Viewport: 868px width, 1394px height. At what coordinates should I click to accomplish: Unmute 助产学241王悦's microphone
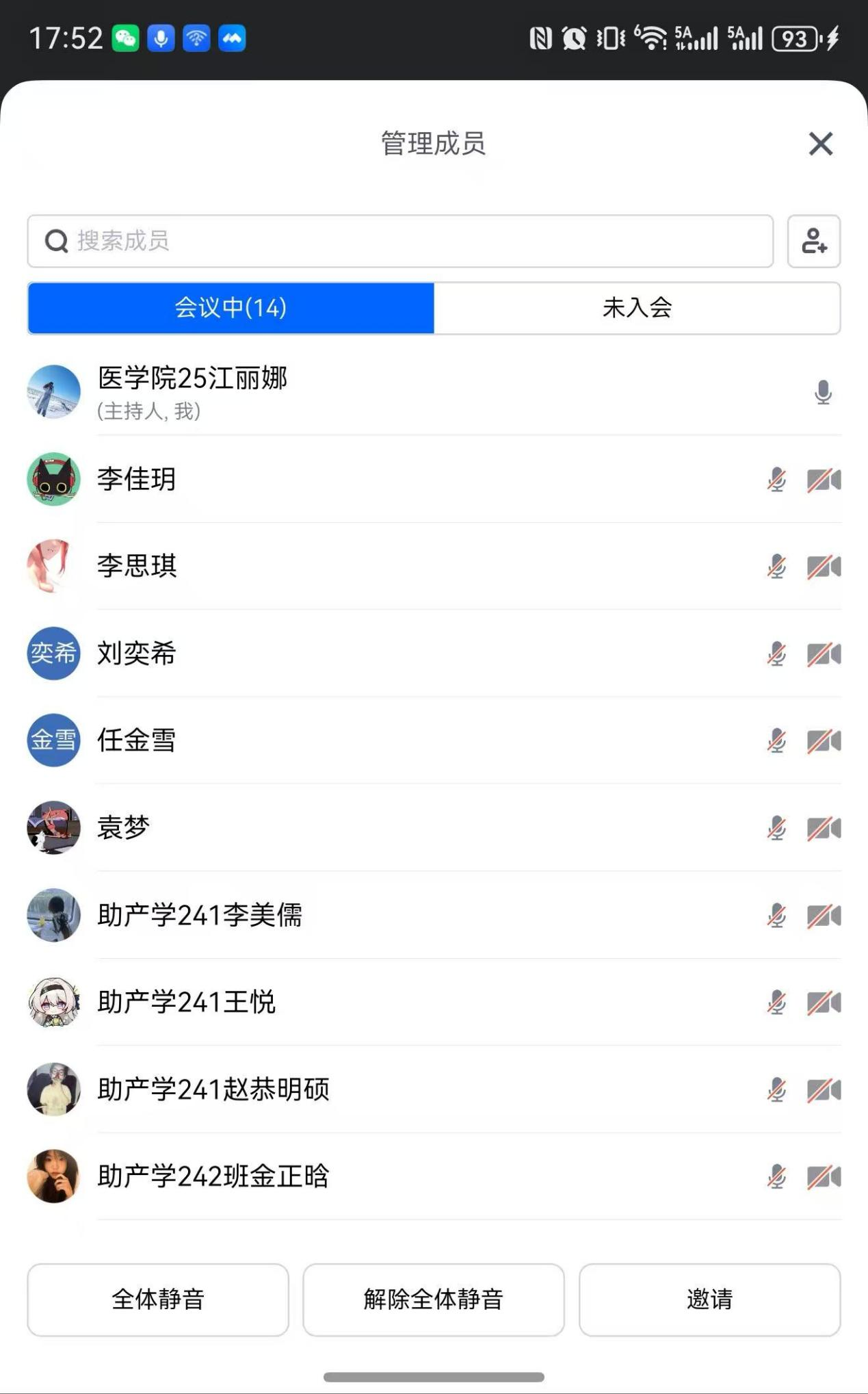coord(776,1003)
